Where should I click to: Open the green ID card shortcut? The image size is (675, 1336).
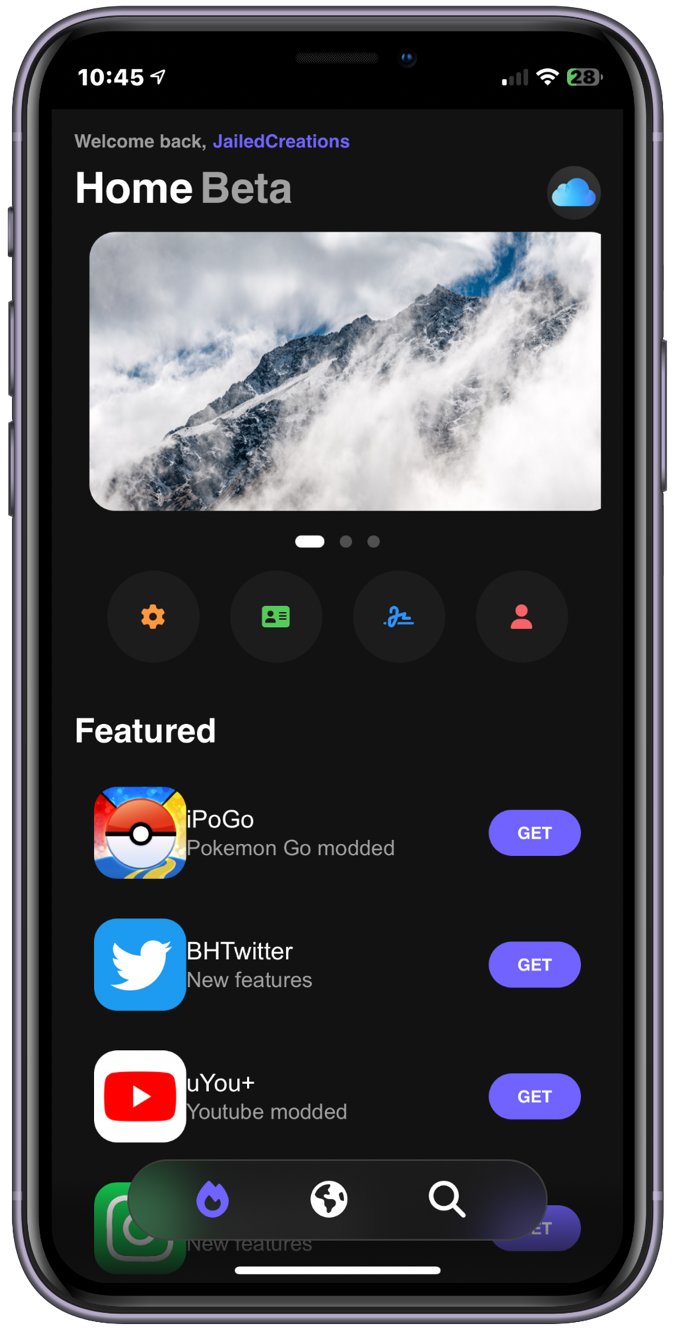[x=276, y=617]
